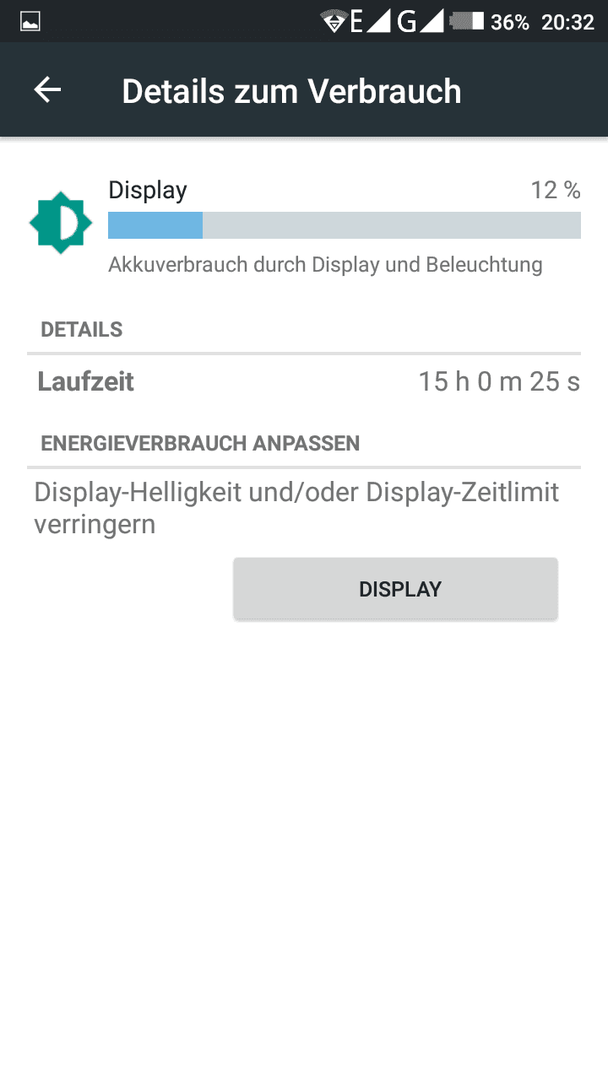Open the DISPLAY settings button
Screen dimensions: 608x1080
[395, 589]
